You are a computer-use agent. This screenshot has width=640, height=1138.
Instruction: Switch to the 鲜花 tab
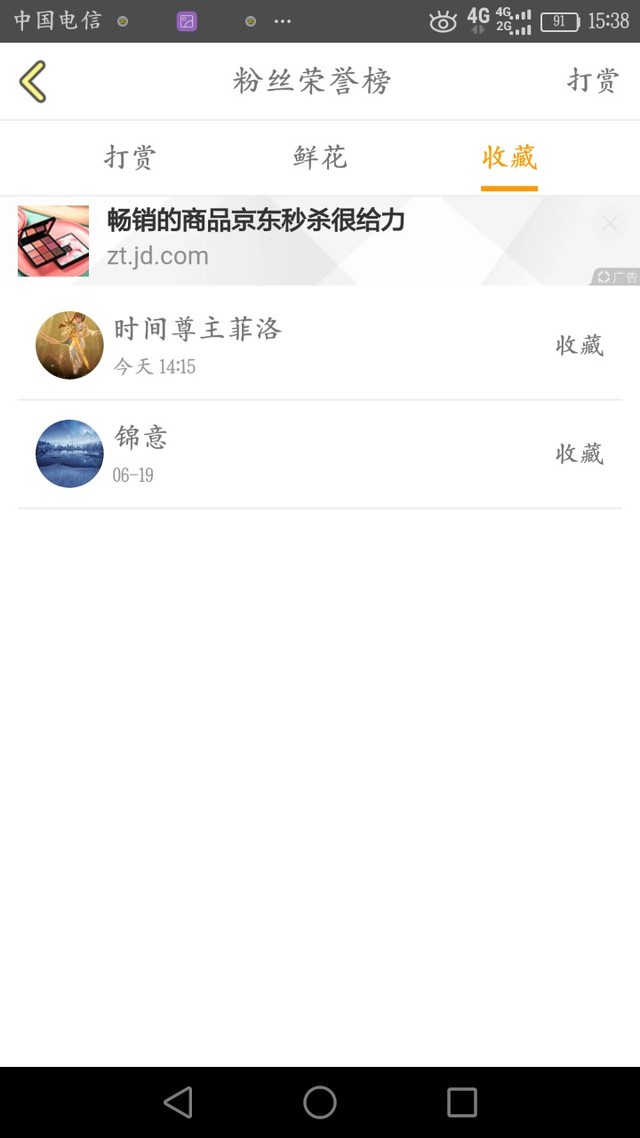[x=320, y=158]
